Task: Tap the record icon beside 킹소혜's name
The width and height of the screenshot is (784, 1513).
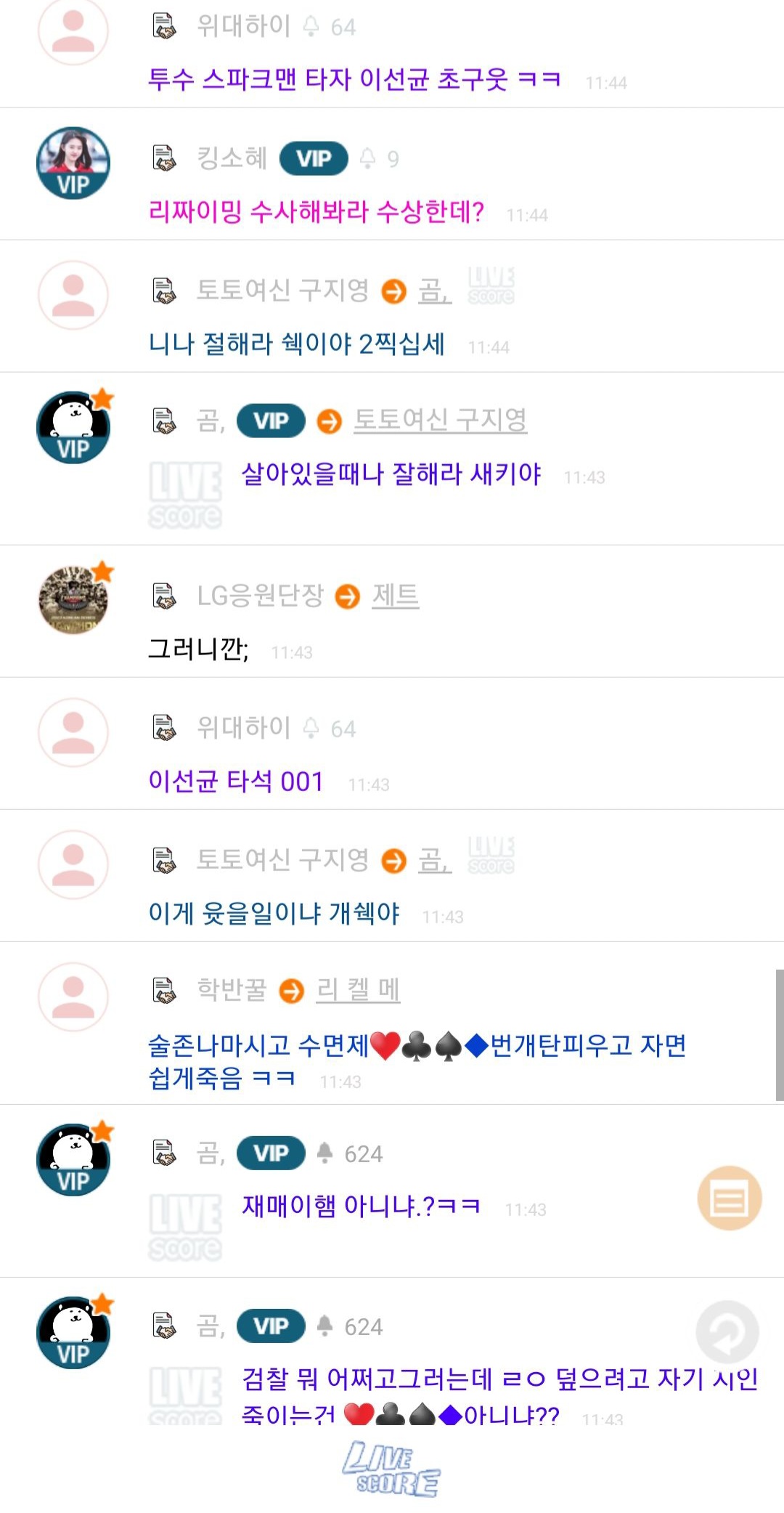Action: (x=165, y=158)
